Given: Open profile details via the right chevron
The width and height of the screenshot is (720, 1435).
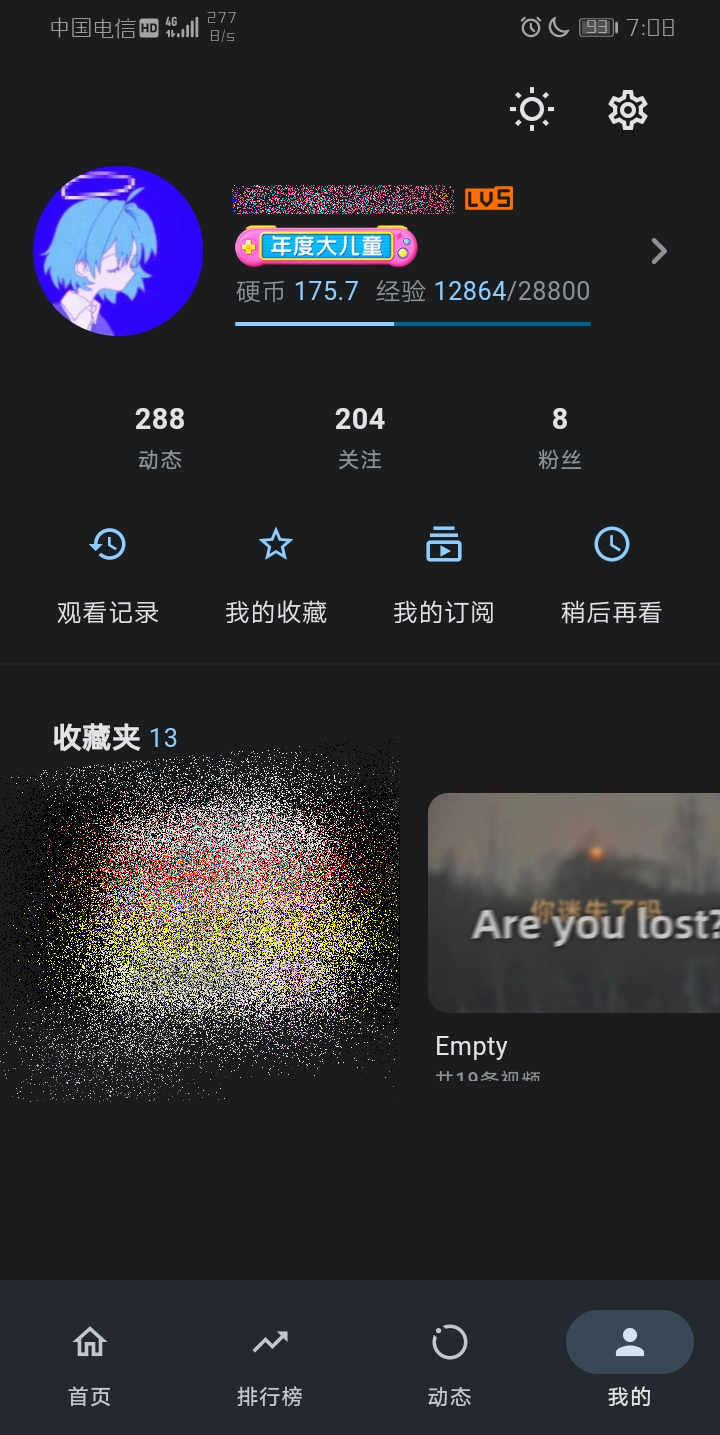Looking at the screenshot, I should pyautogui.click(x=658, y=251).
